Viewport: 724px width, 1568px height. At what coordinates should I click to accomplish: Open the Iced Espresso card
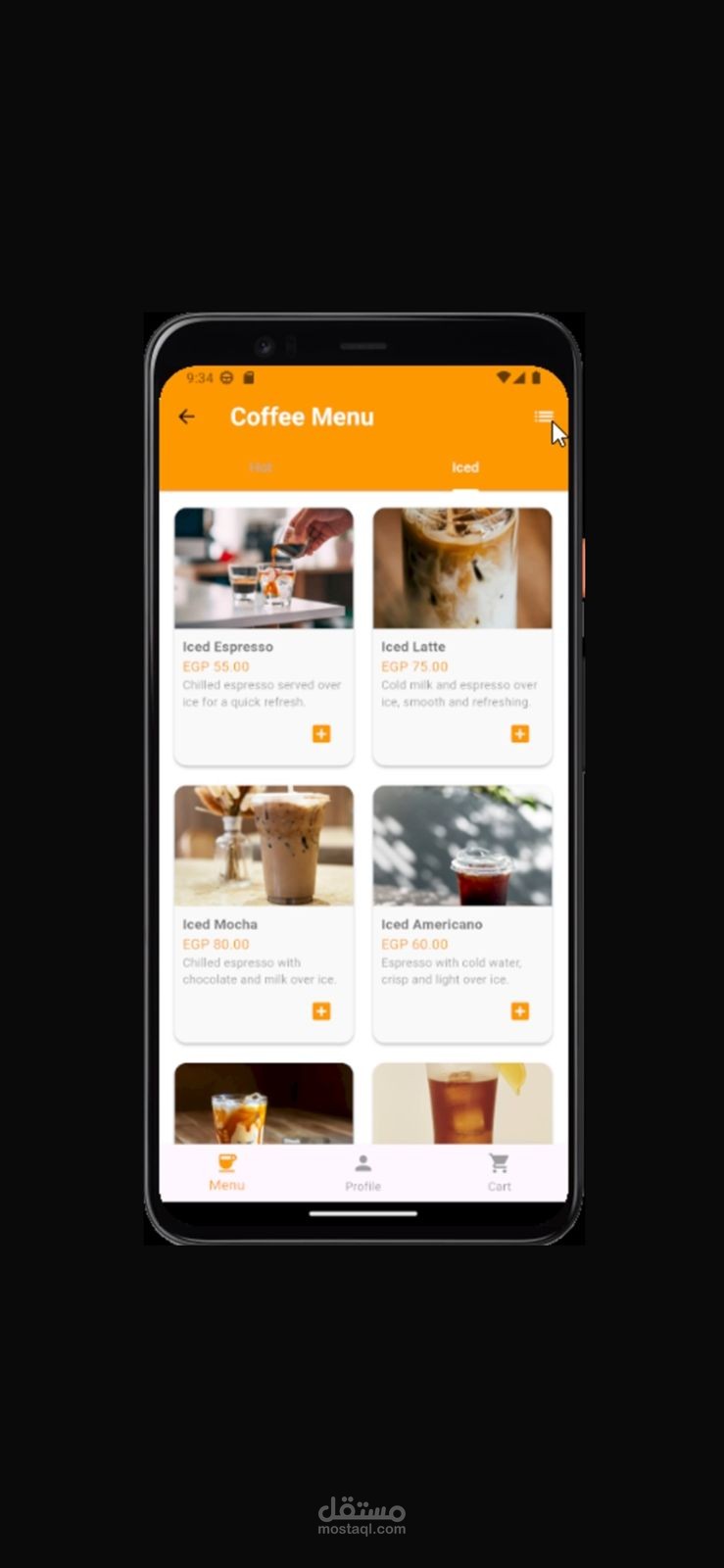(x=264, y=636)
